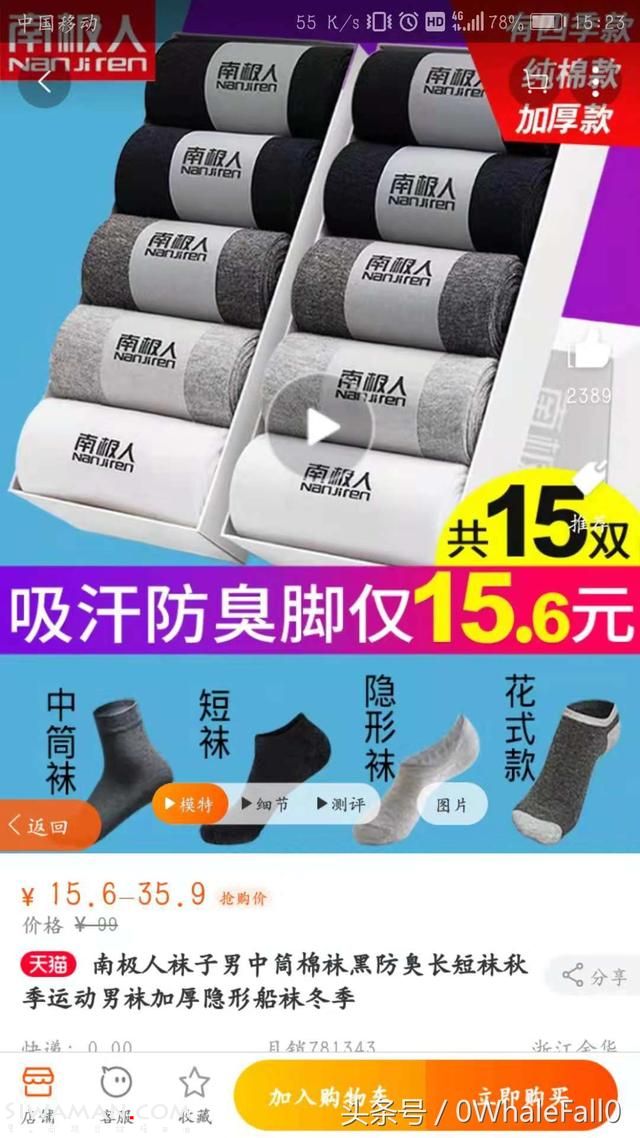Tap the 推荐 recommend icon
The width and height of the screenshot is (640, 1138).
pos(589,492)
